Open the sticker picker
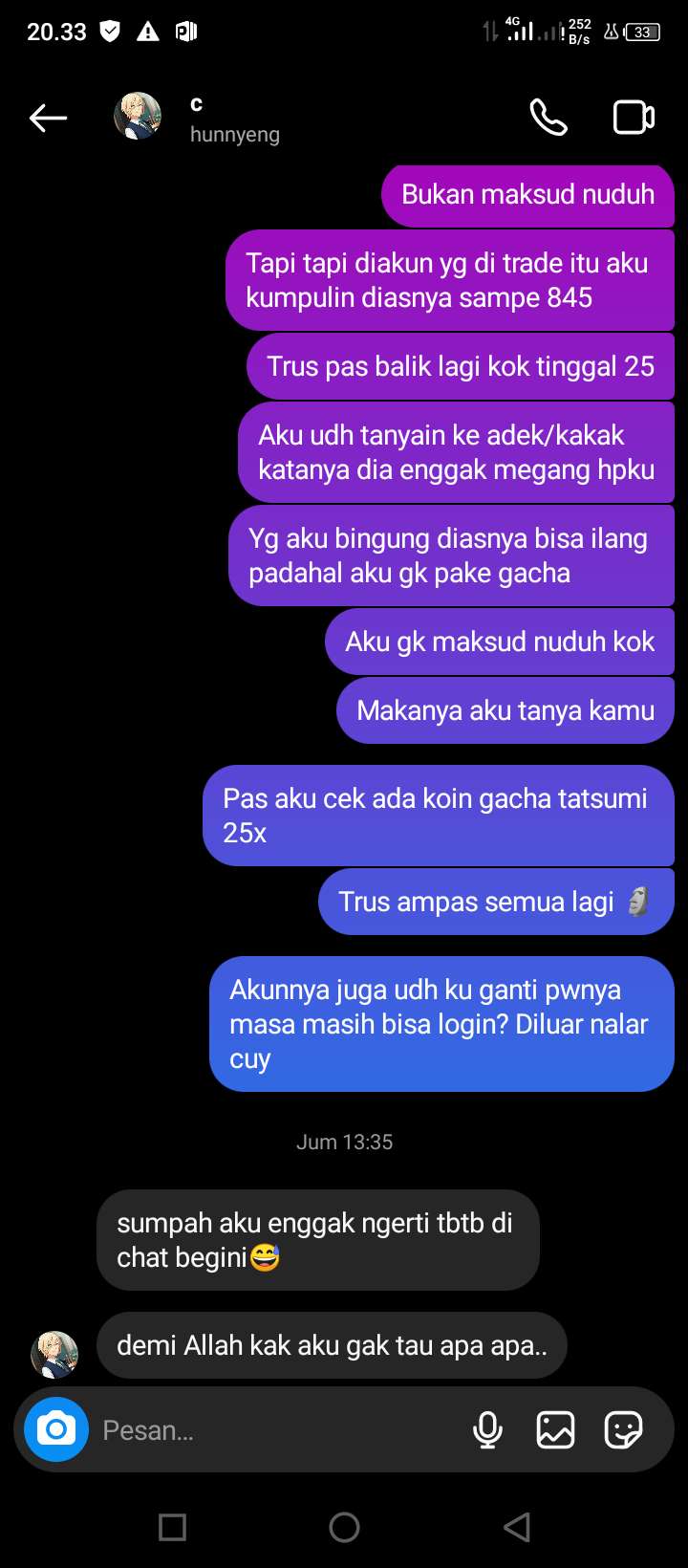 [x=623, y=1430]
